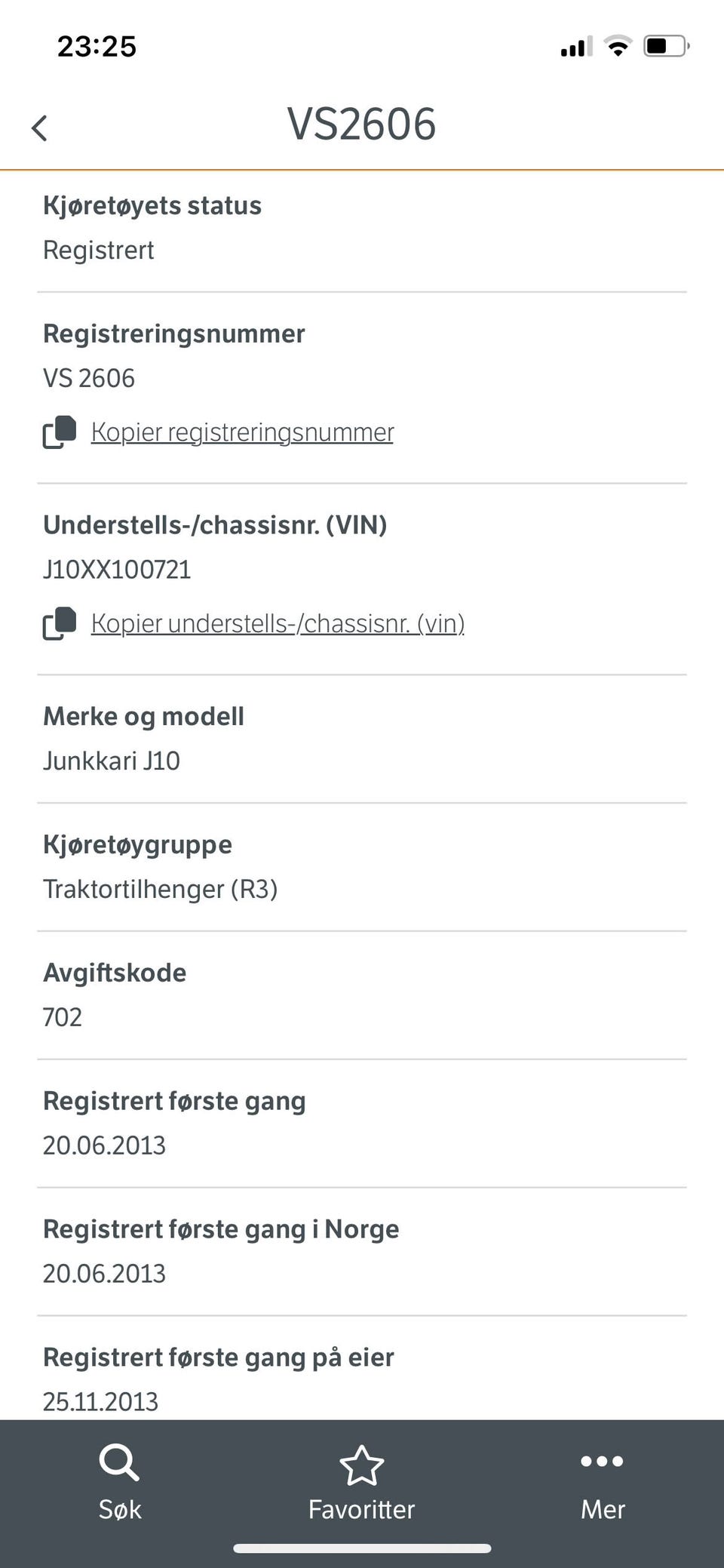Viewport: 724px width, 1568px height.
Task: Tap the VS2606 title
Action: 362,124
